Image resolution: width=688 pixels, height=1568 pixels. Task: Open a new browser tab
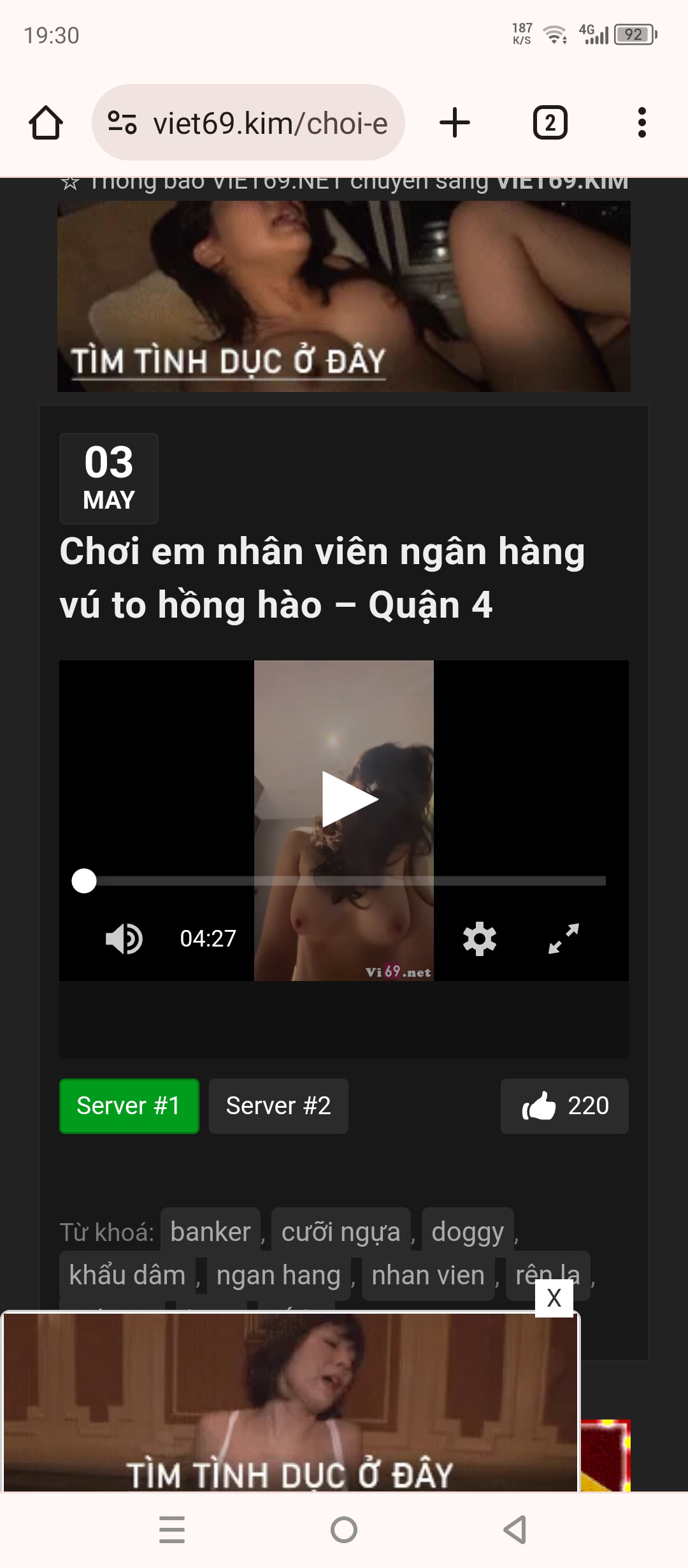click(455, 122)
